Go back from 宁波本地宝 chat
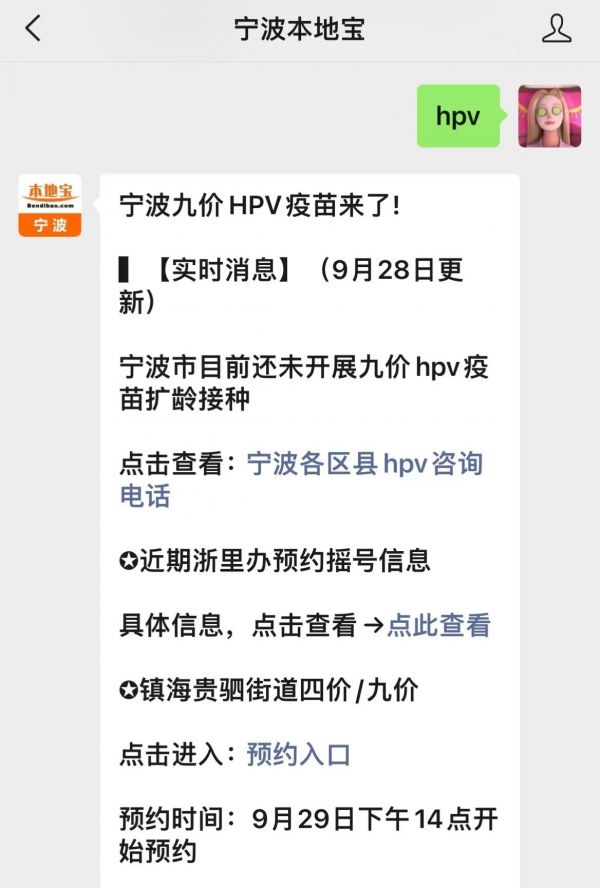Viewport: 600px width, 888px height. tap(33, 28)
